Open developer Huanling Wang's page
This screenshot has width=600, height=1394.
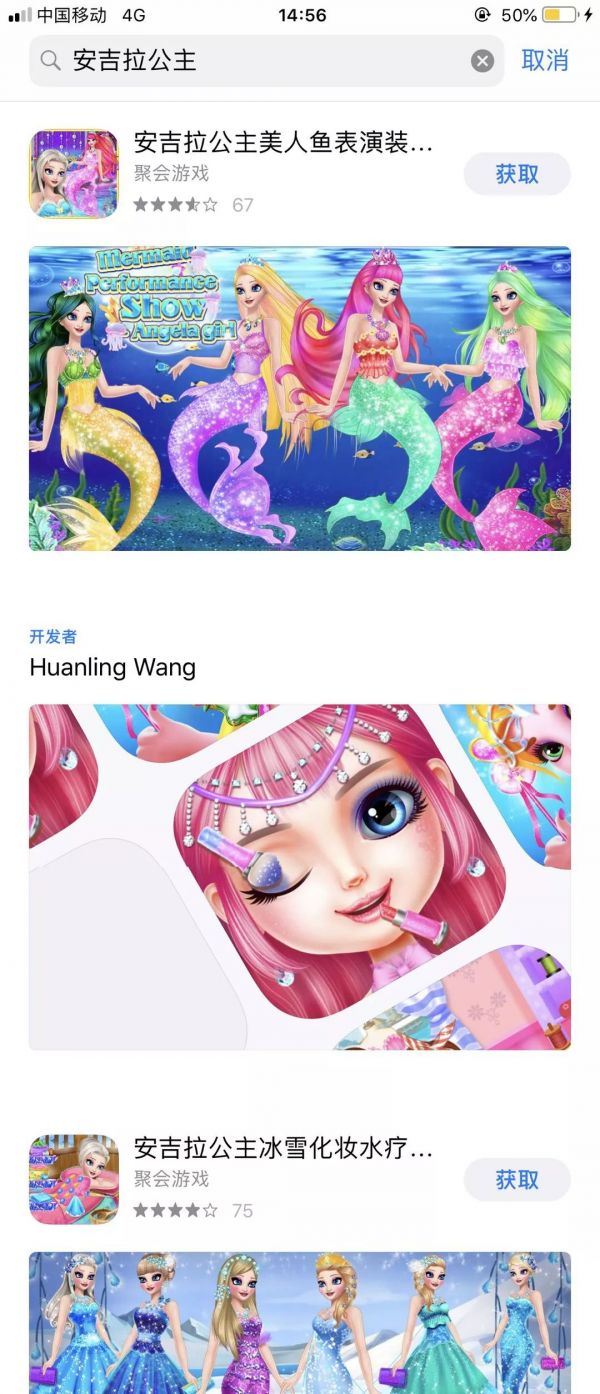(x=113, y=667)
